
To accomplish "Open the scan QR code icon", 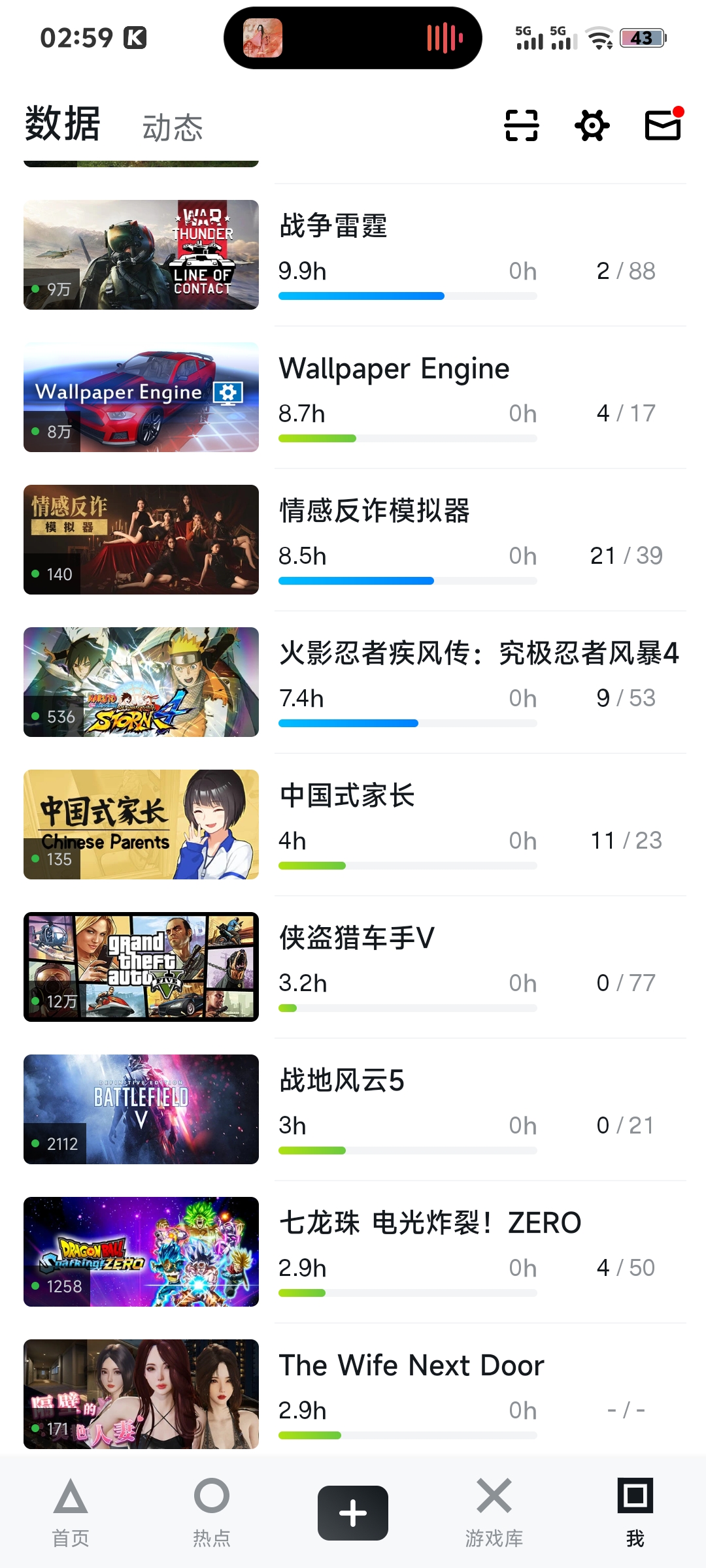I will point(521,125).
